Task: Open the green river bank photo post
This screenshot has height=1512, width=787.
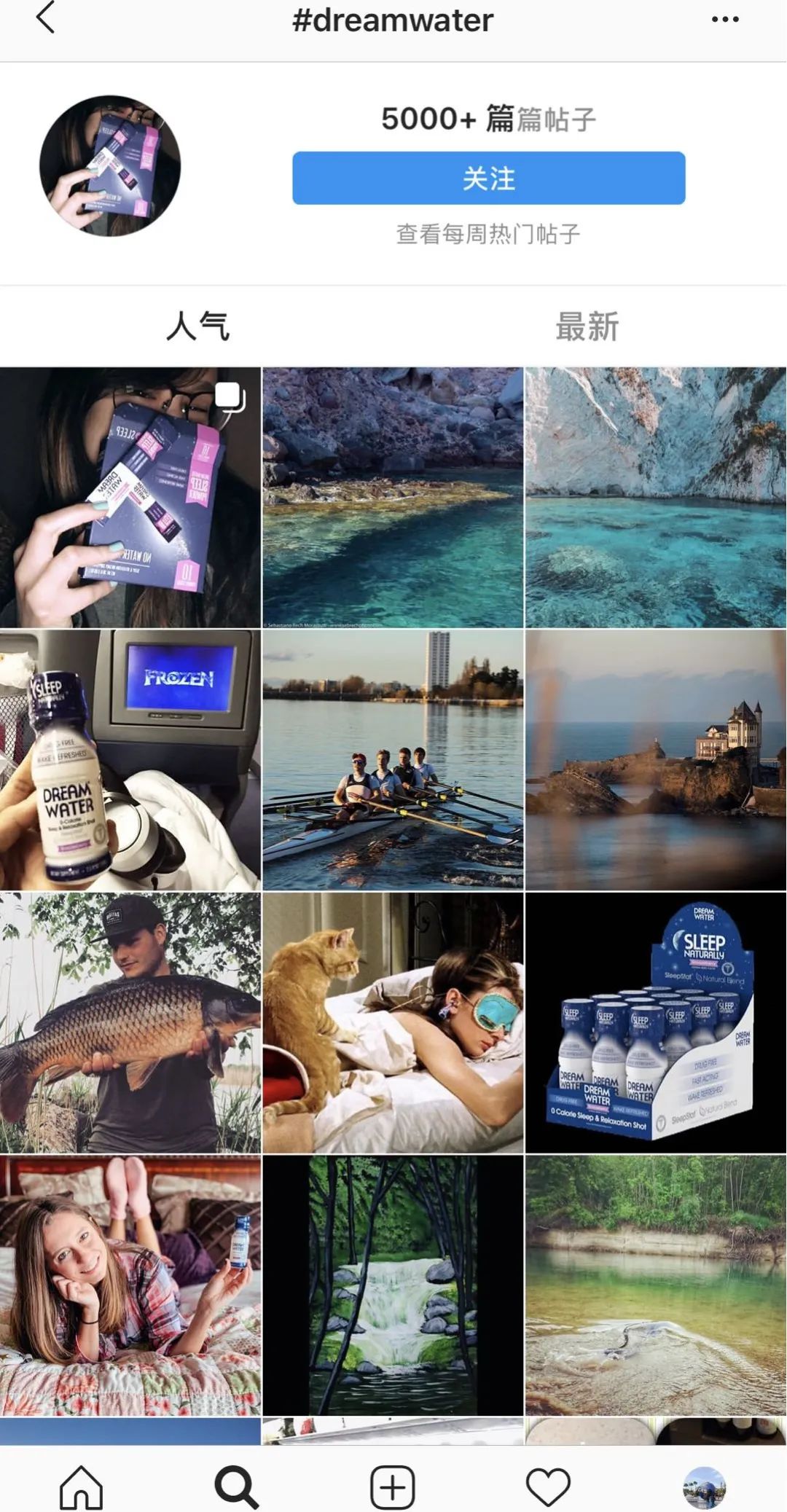Action: (x=655, y=1284)
